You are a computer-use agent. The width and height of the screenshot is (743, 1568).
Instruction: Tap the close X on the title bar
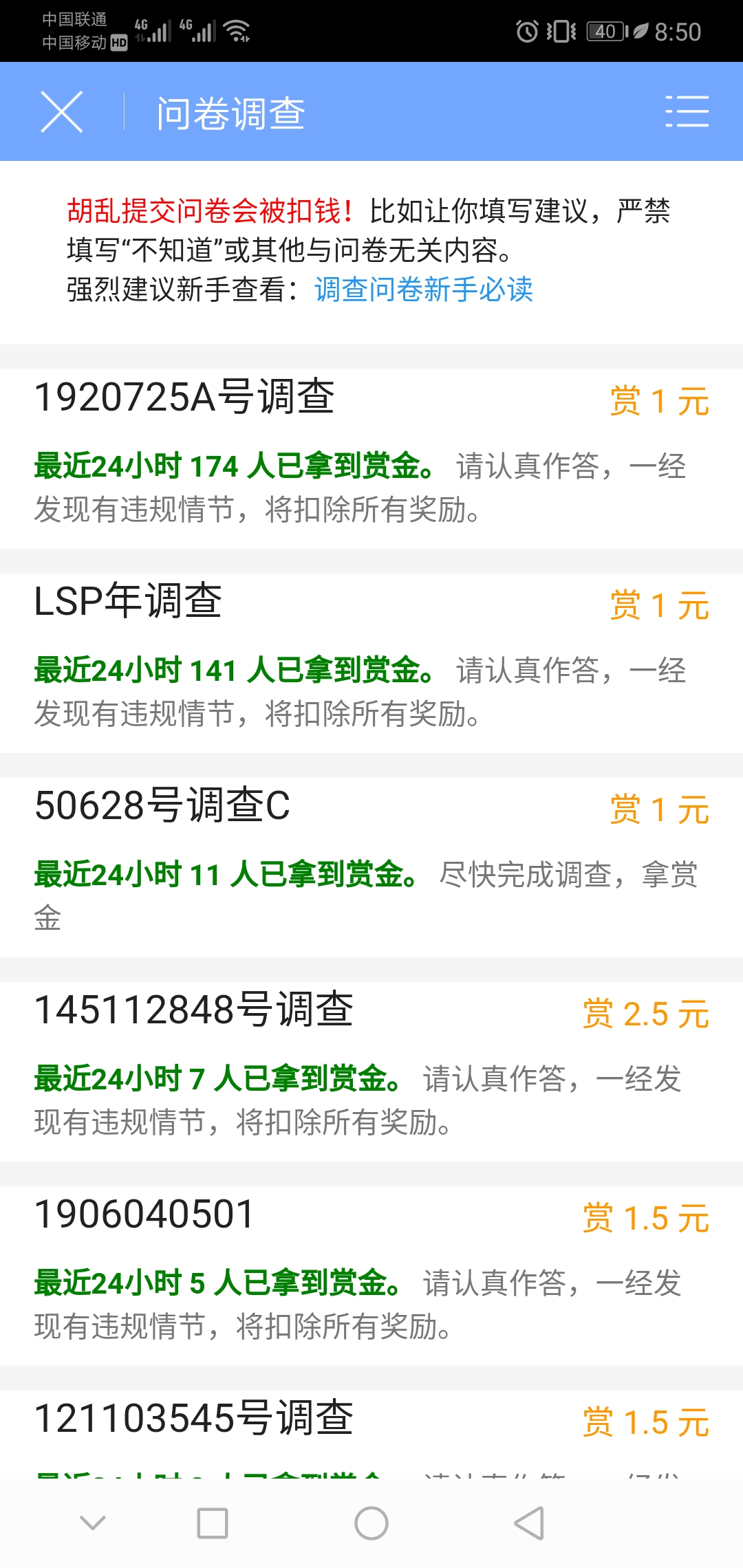62,111
